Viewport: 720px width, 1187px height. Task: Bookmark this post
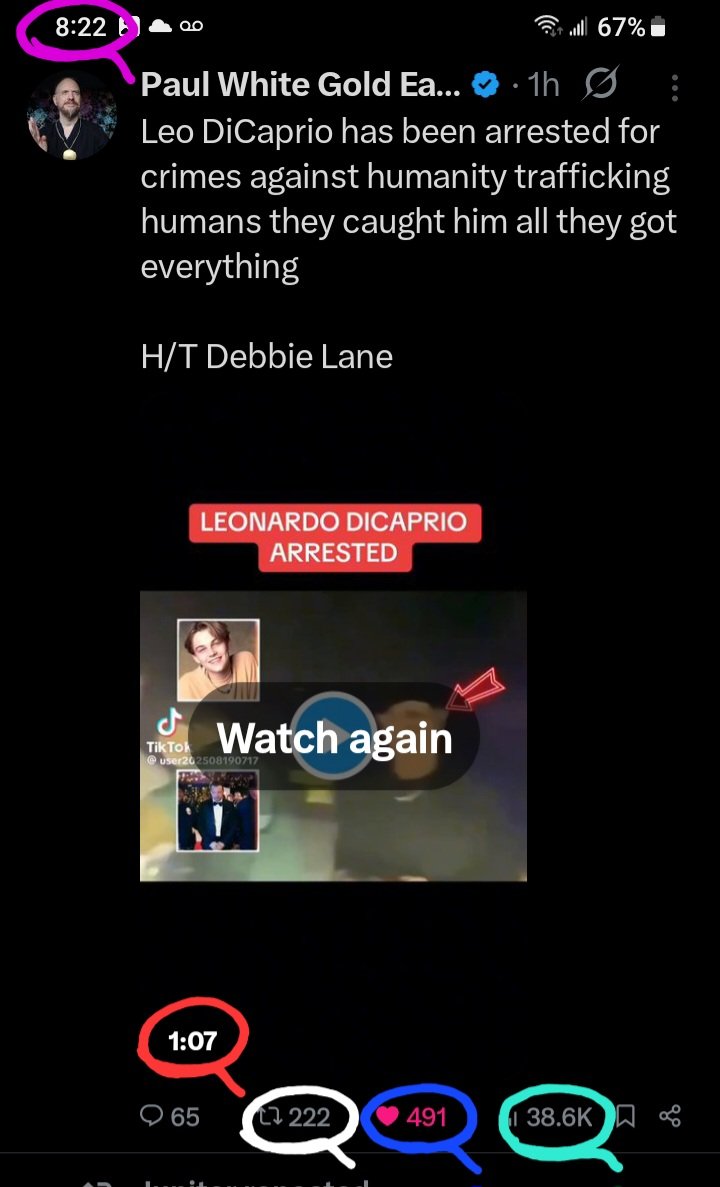tap(626, 1116)
